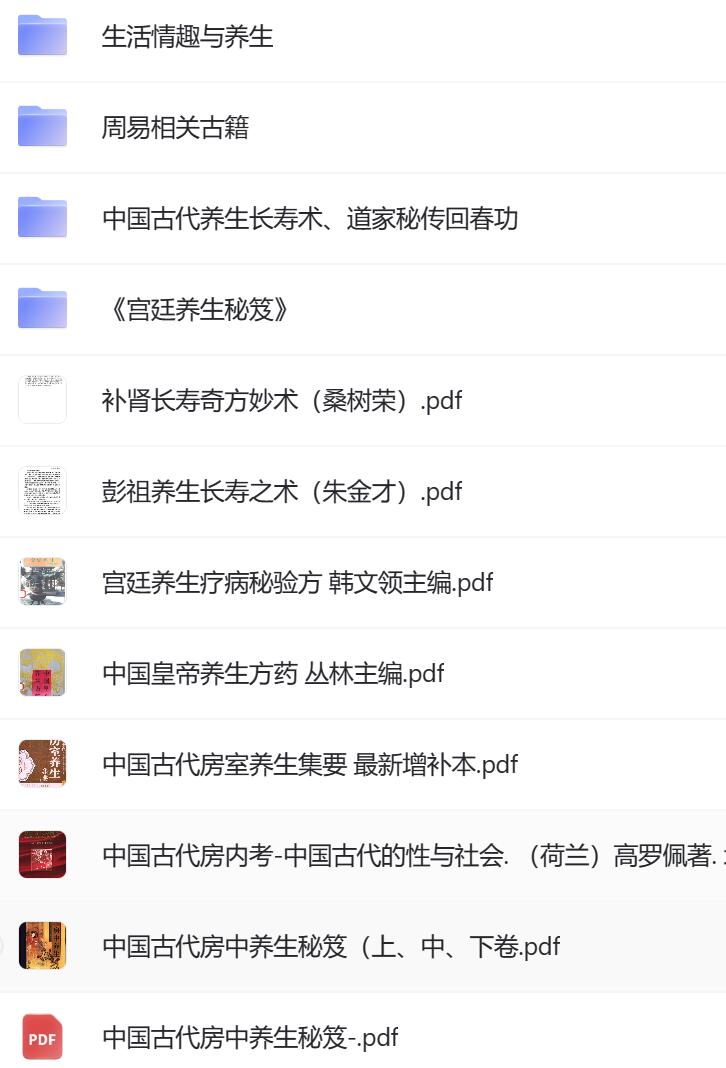Image resolution: width=726 pixels, height=1068 pixels.
Task: Open 中国皇帝养生方药 丛林主编.pdf
Action: tap(272, 674)
